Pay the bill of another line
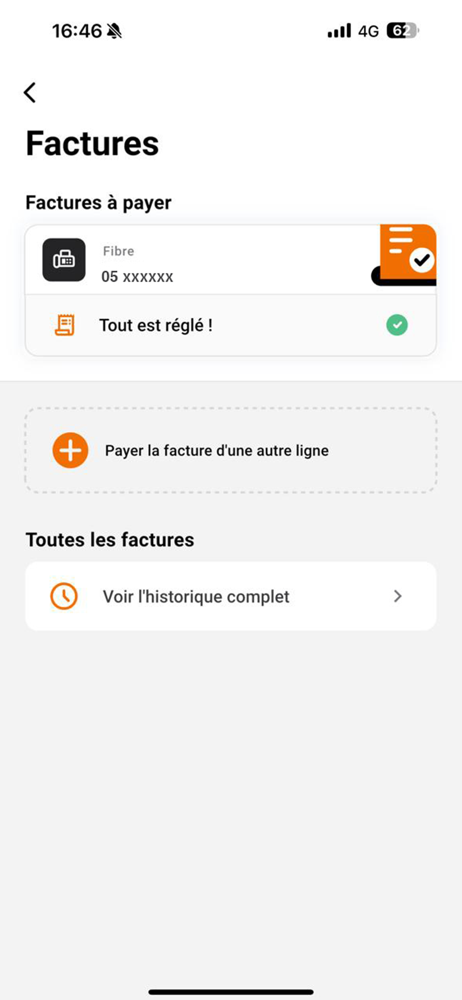Screen dimensions: 462x1000 [231, 450]
